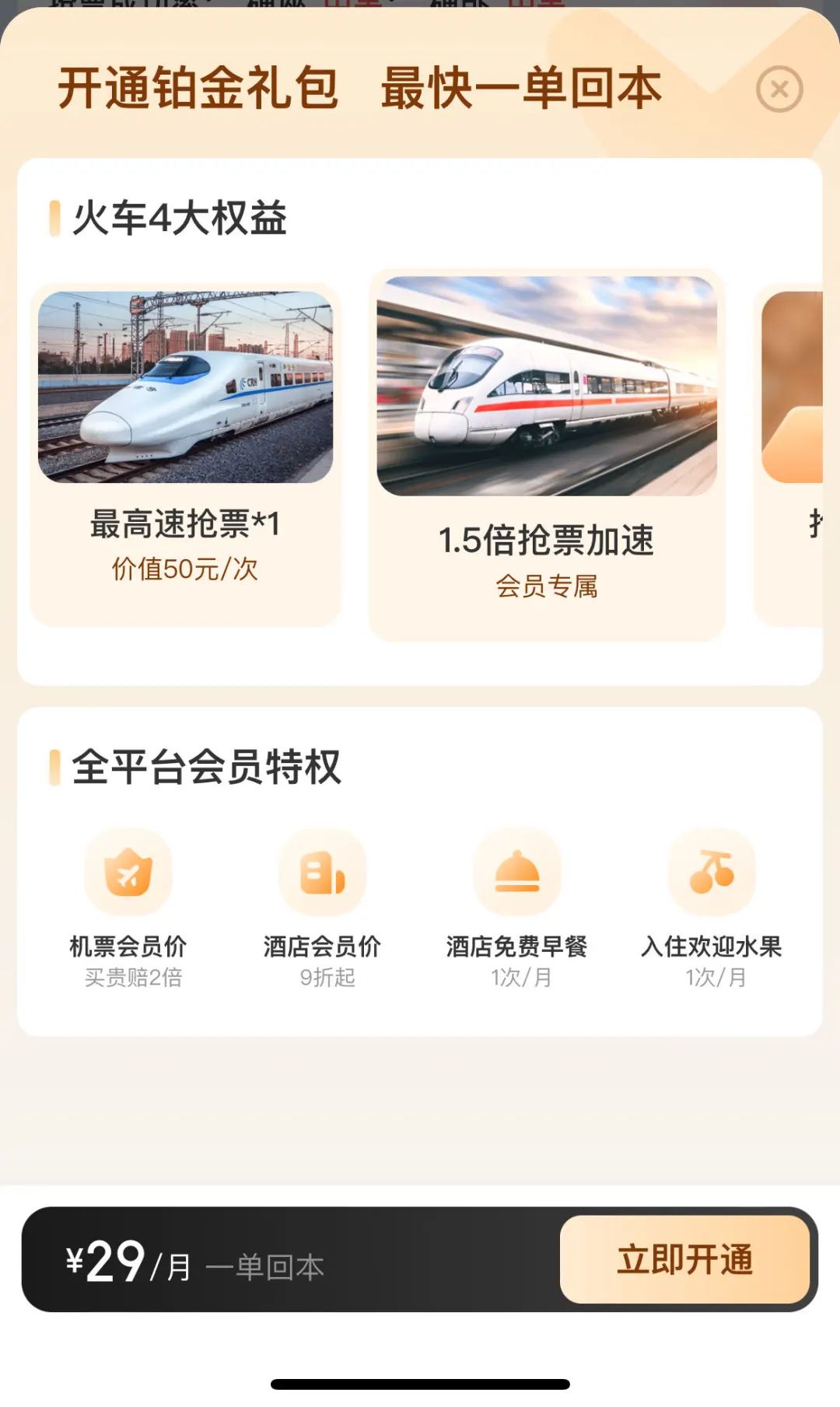Open the 1.5倍抢票加速 benefit card
840x1407 pixels.
coord(546,455)
